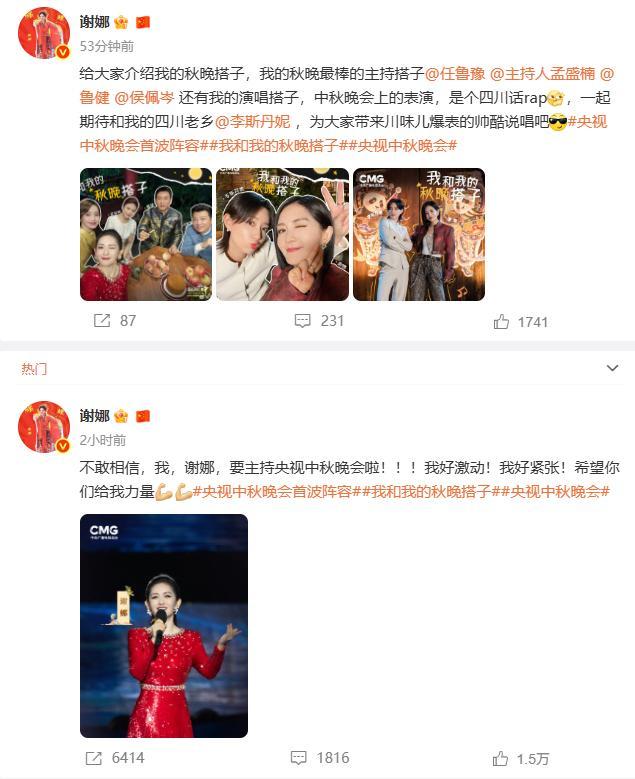Open the CMG photo of 谢娜 in red dress
Image resolution: width=635 pixels, height=779 pixels.
click(x=164, y=626)
